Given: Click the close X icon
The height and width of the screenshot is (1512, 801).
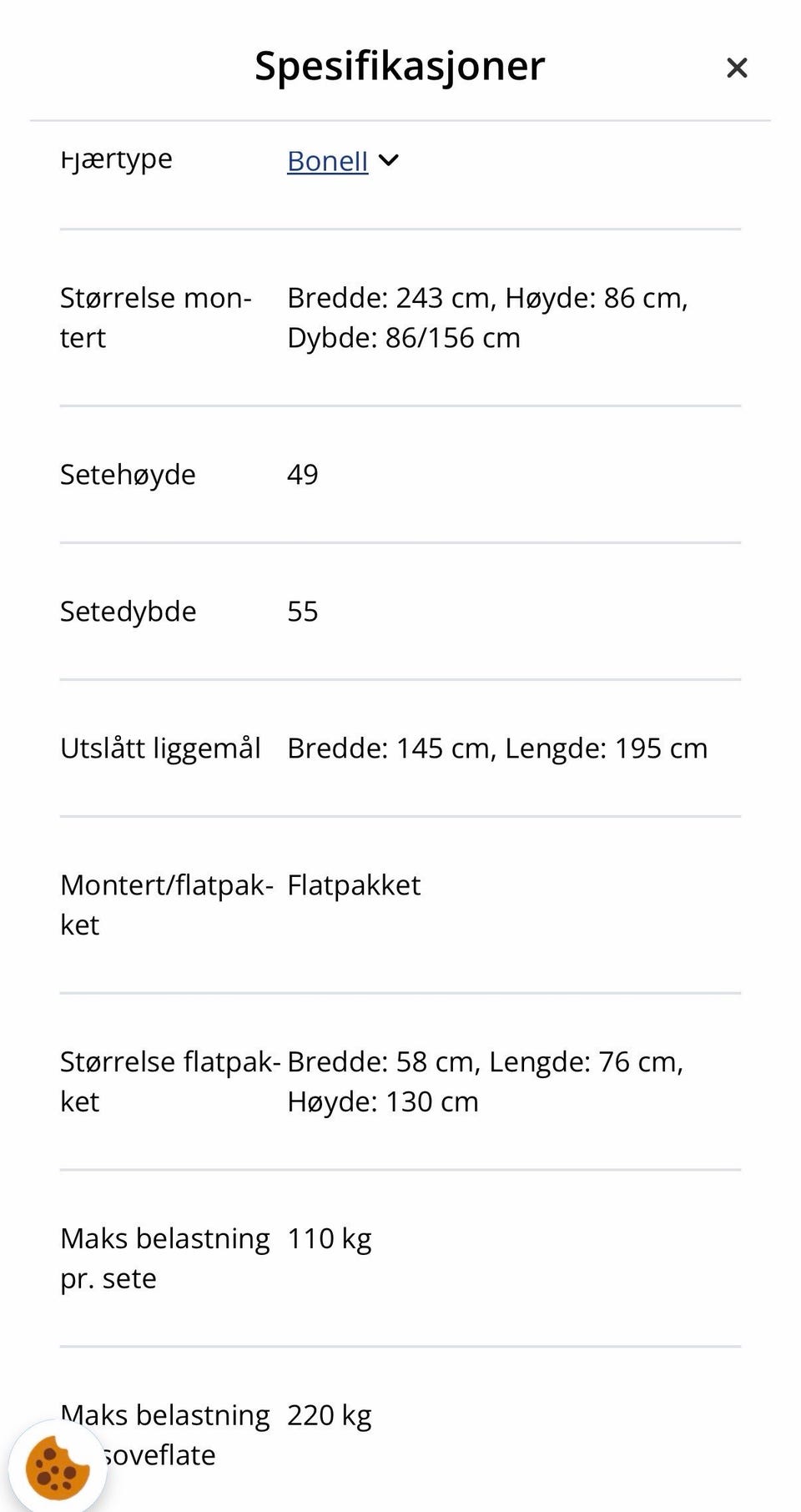Looking at the screenshot, I should point(738,68).
